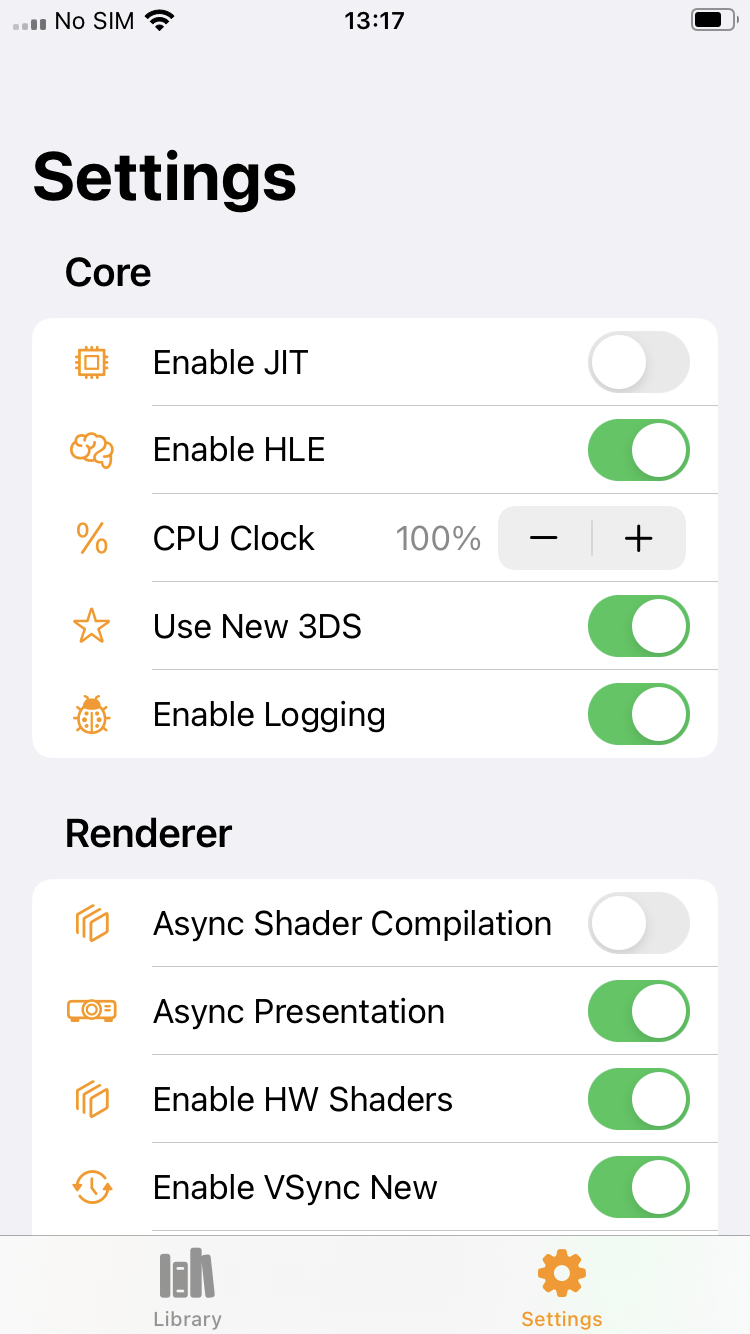Image resolution: width=750 pixels, height=1334 pixels.
Task: Enable Async Shader Compilation
Action: [639, 923]
